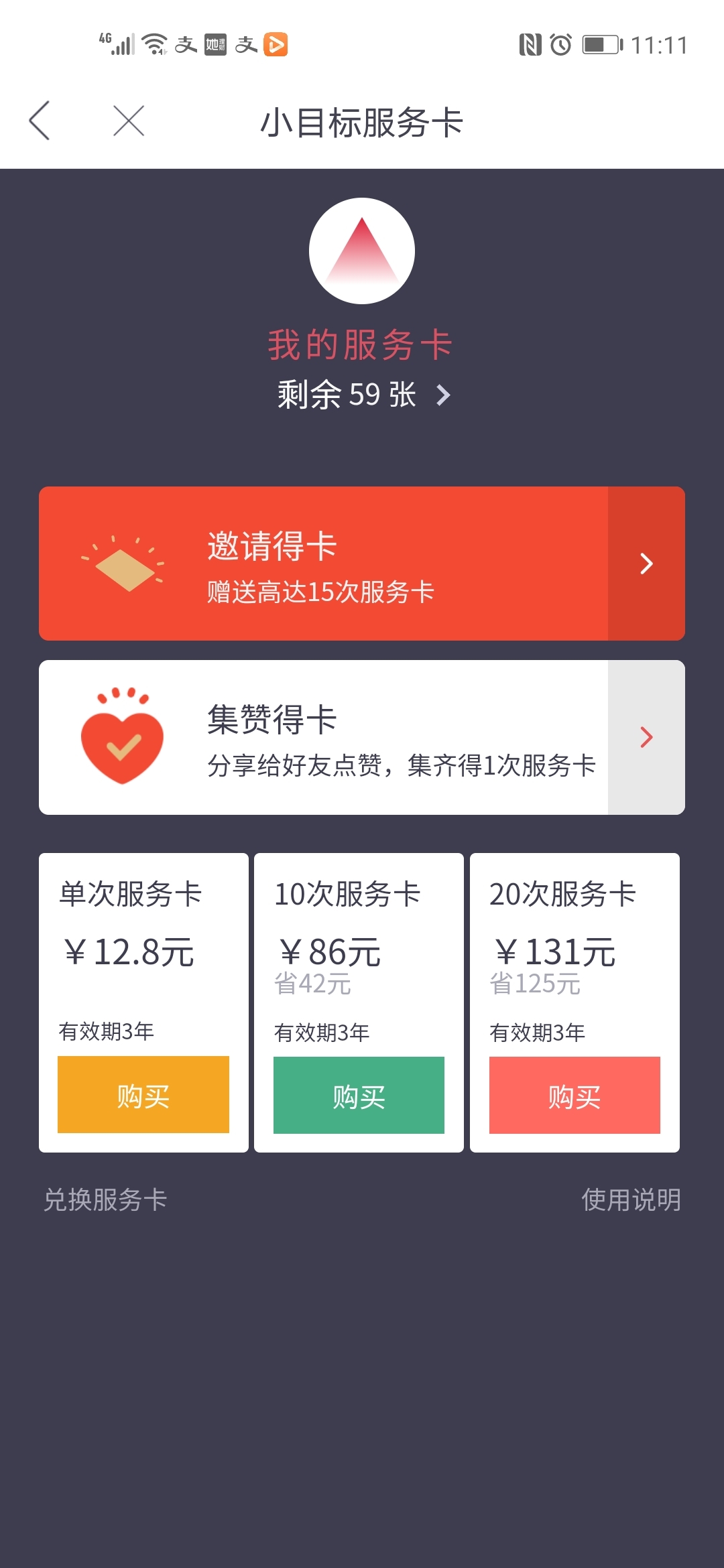Open the 集赞得卡 collect likes card
This screenshot has width=724, height=1568.
pos(362,737)
